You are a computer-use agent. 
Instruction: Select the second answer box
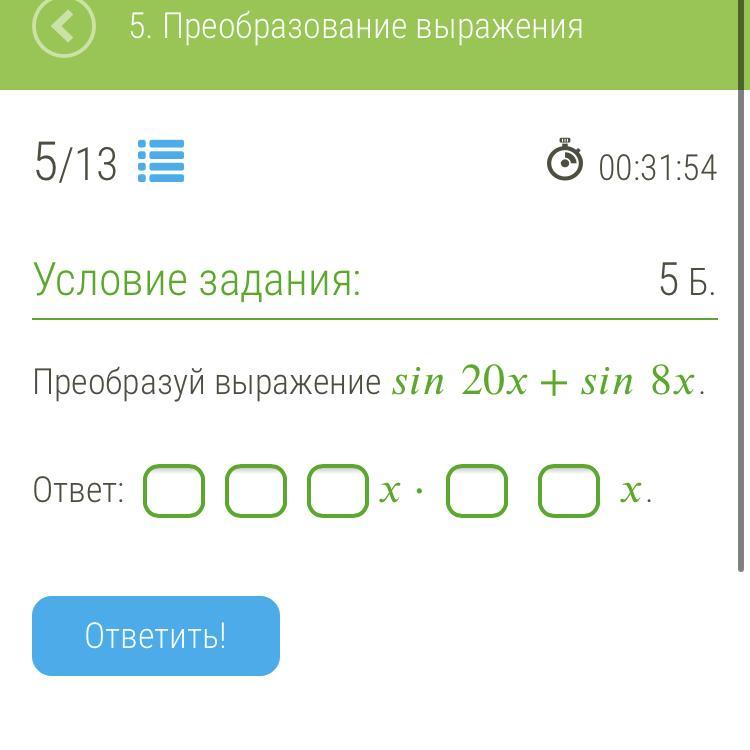click(256, 490)
